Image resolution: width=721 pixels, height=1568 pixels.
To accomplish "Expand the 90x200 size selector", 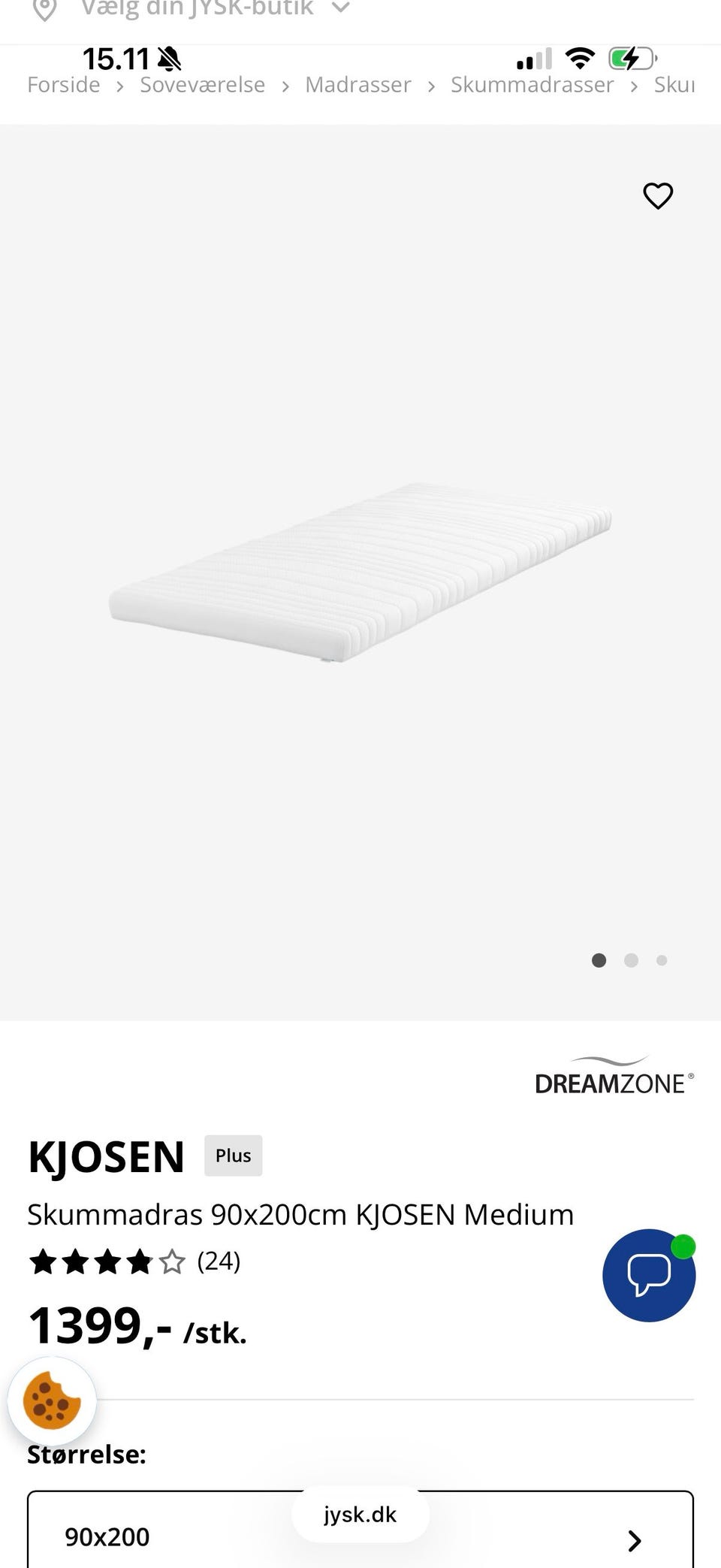I will [x=360, y=1536].
